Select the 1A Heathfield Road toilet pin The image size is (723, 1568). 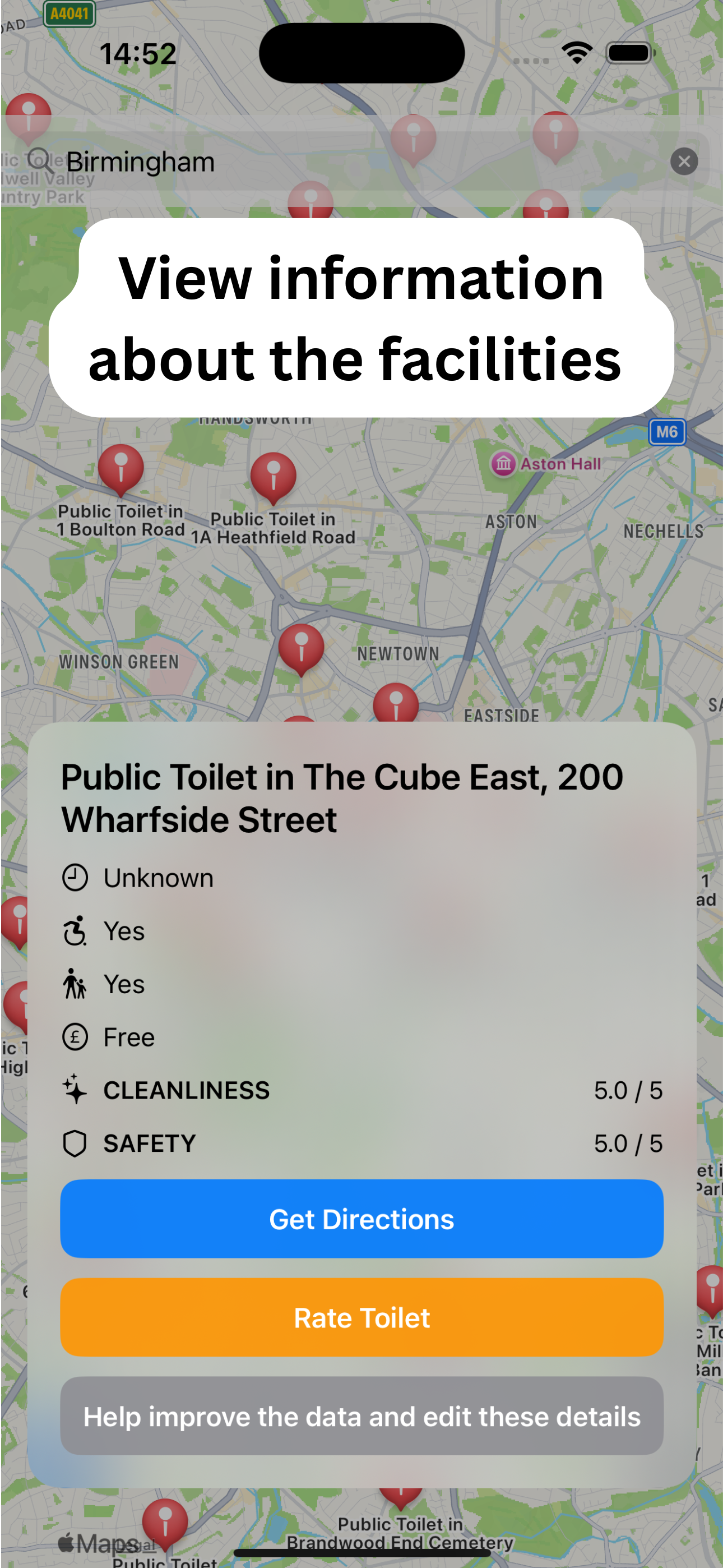(274, 477)
